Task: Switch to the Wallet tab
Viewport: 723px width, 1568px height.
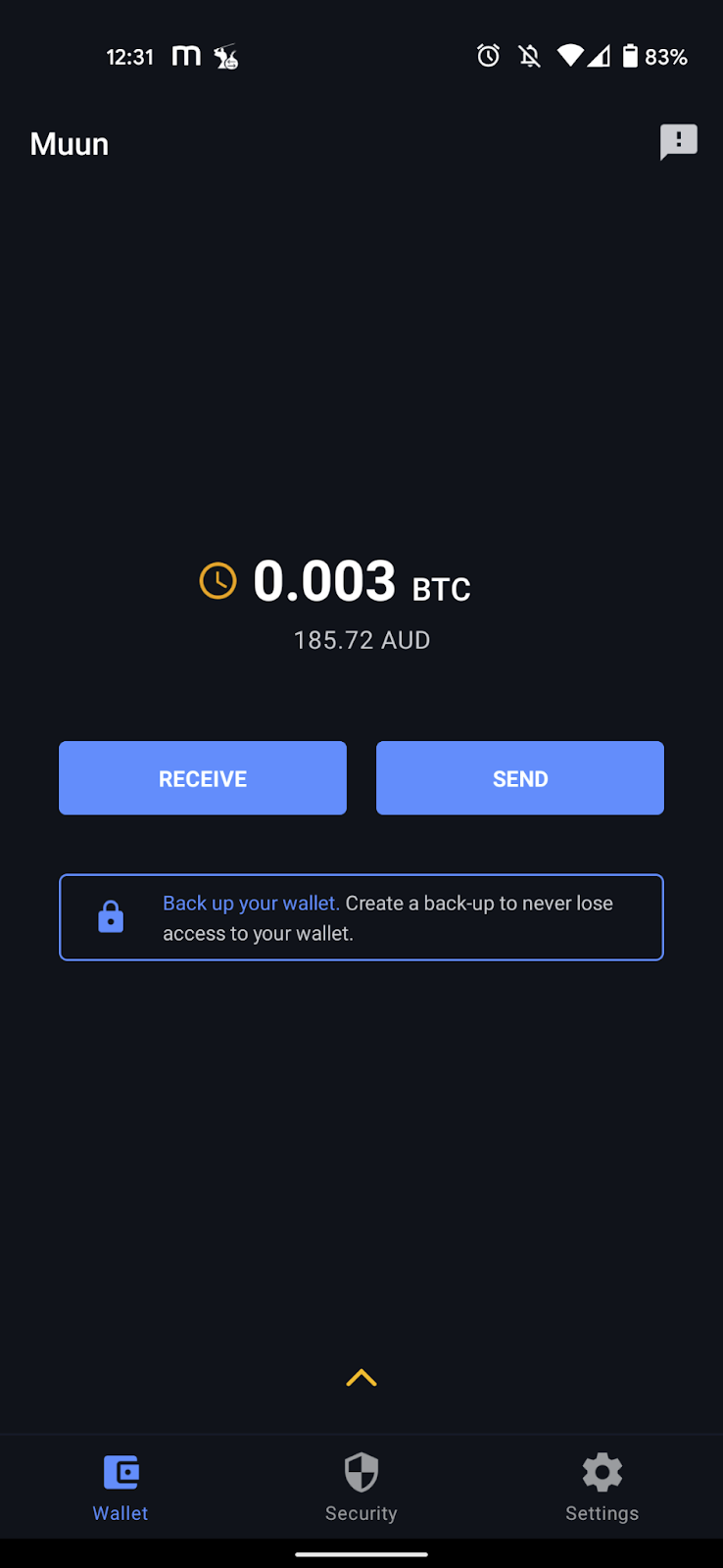Action: click(x=120, y=1487)
